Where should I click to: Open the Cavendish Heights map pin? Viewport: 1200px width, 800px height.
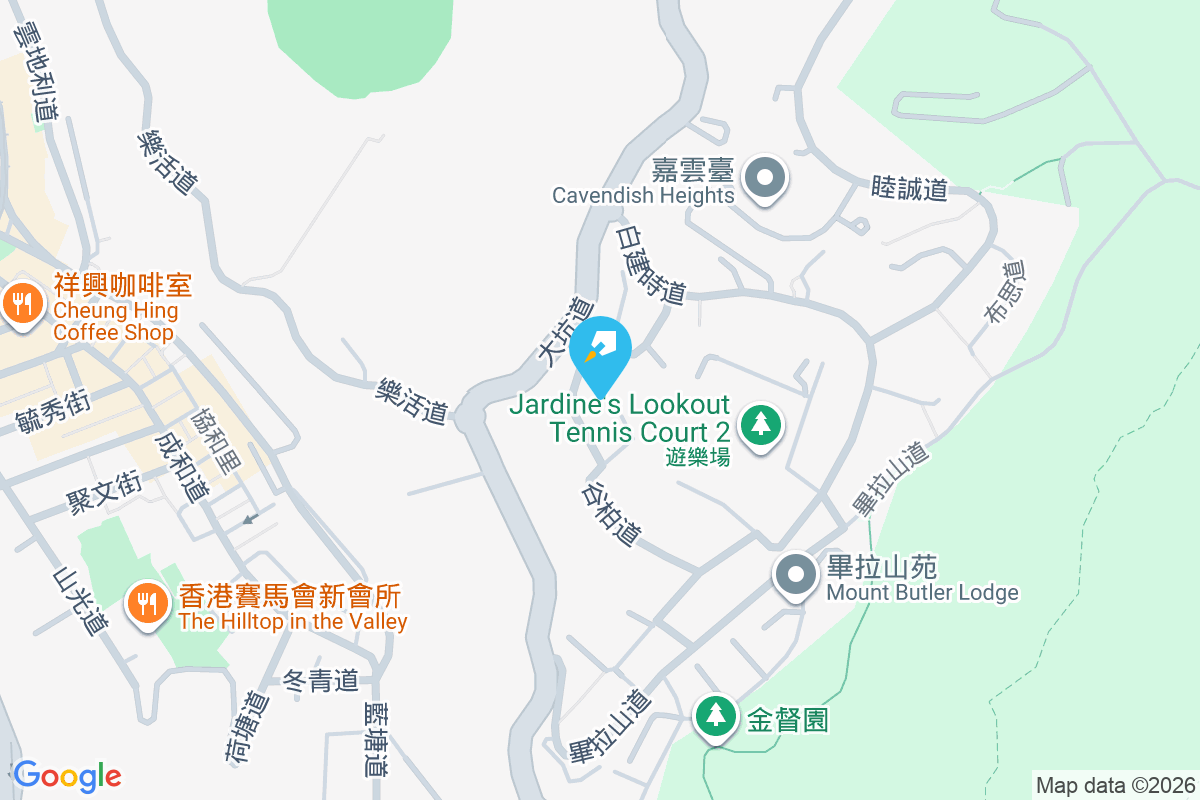766,180
